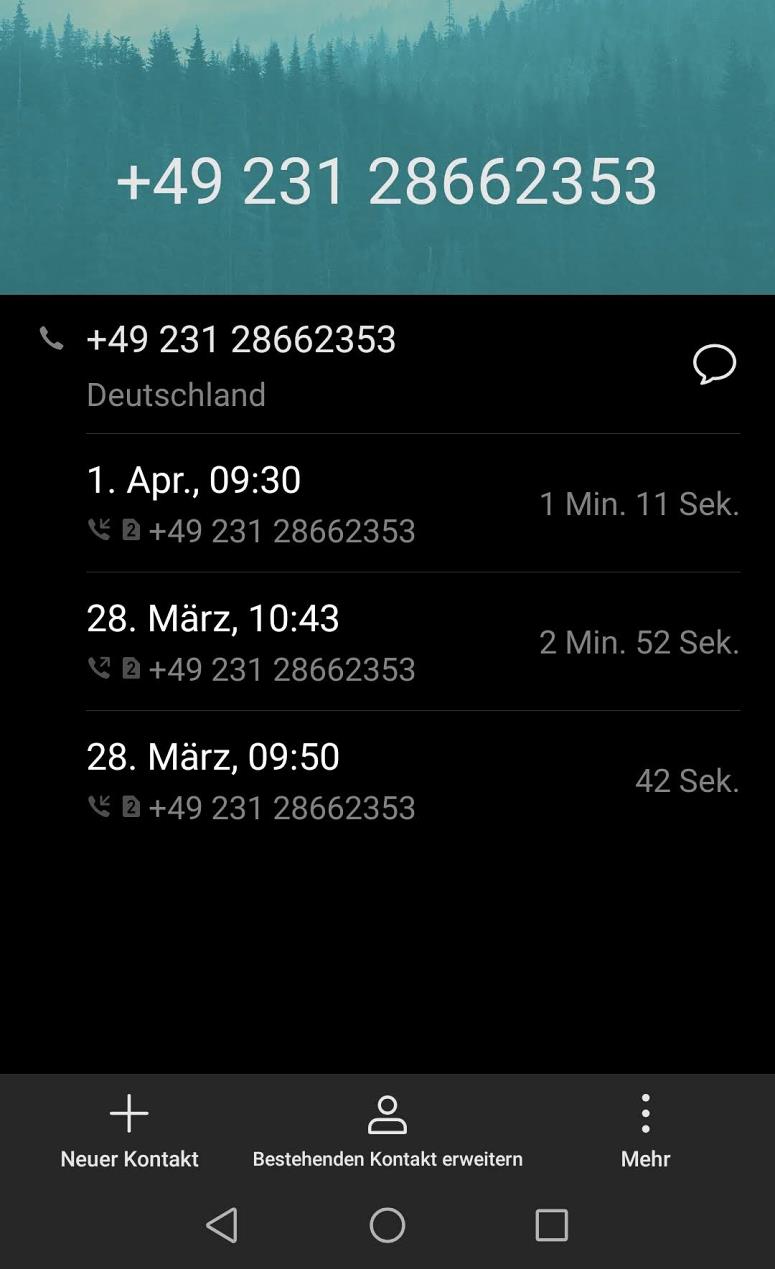Image resolution: width=775 pixels, height=1269 pixels.
Task: Tap Neuer Kontakt to create a contact
Action: 129,1131
